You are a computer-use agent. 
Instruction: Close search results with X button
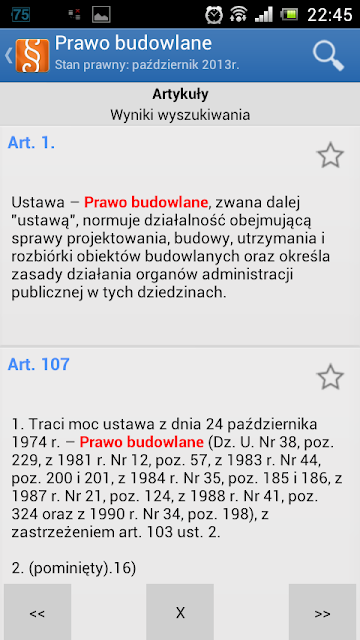click(x=180, y=613)
